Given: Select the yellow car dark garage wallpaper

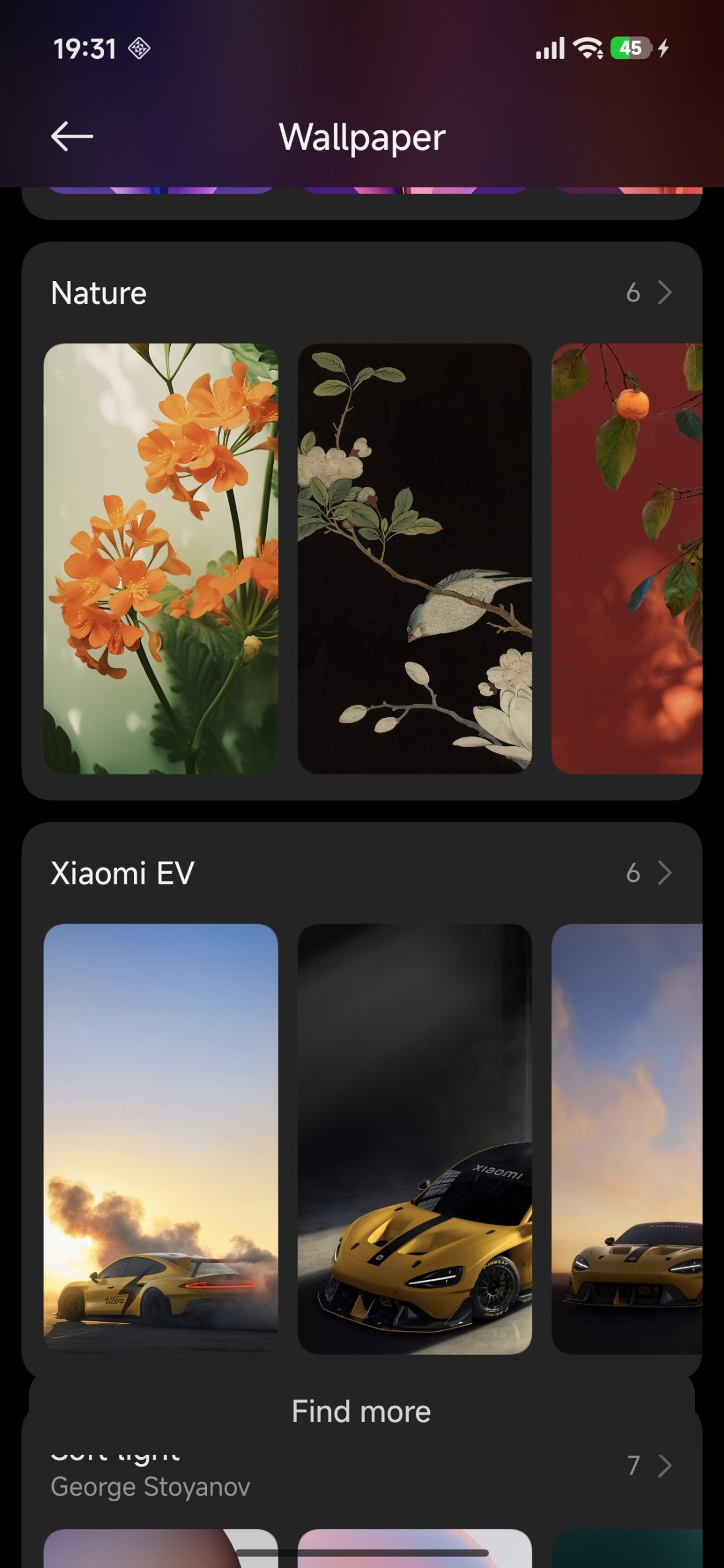Looking at the screenshot, I should coord(415,1138).
